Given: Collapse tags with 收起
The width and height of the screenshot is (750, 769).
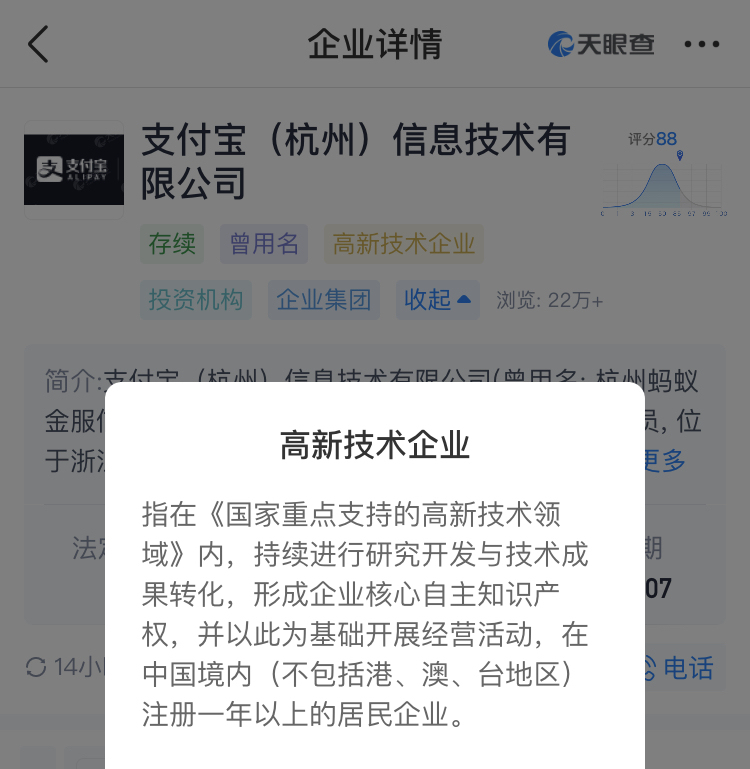Looking at the screenshot, I should coord(436,299).
